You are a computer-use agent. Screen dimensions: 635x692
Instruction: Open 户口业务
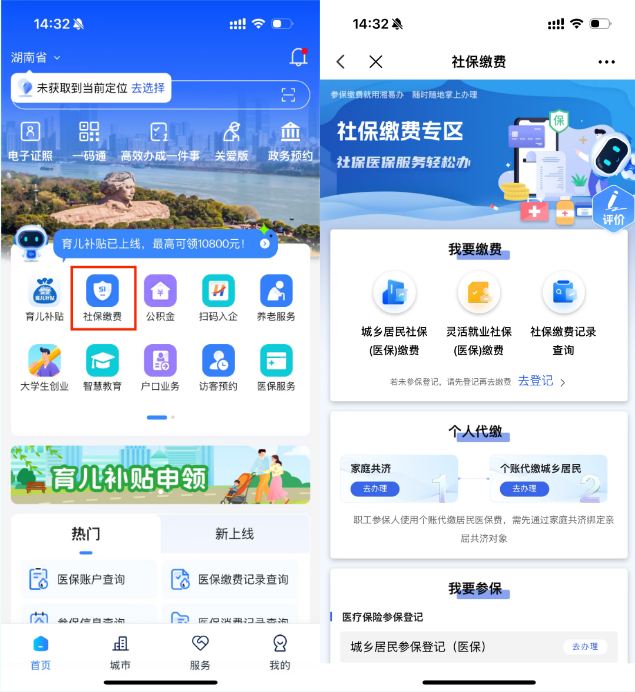point(161,368)
